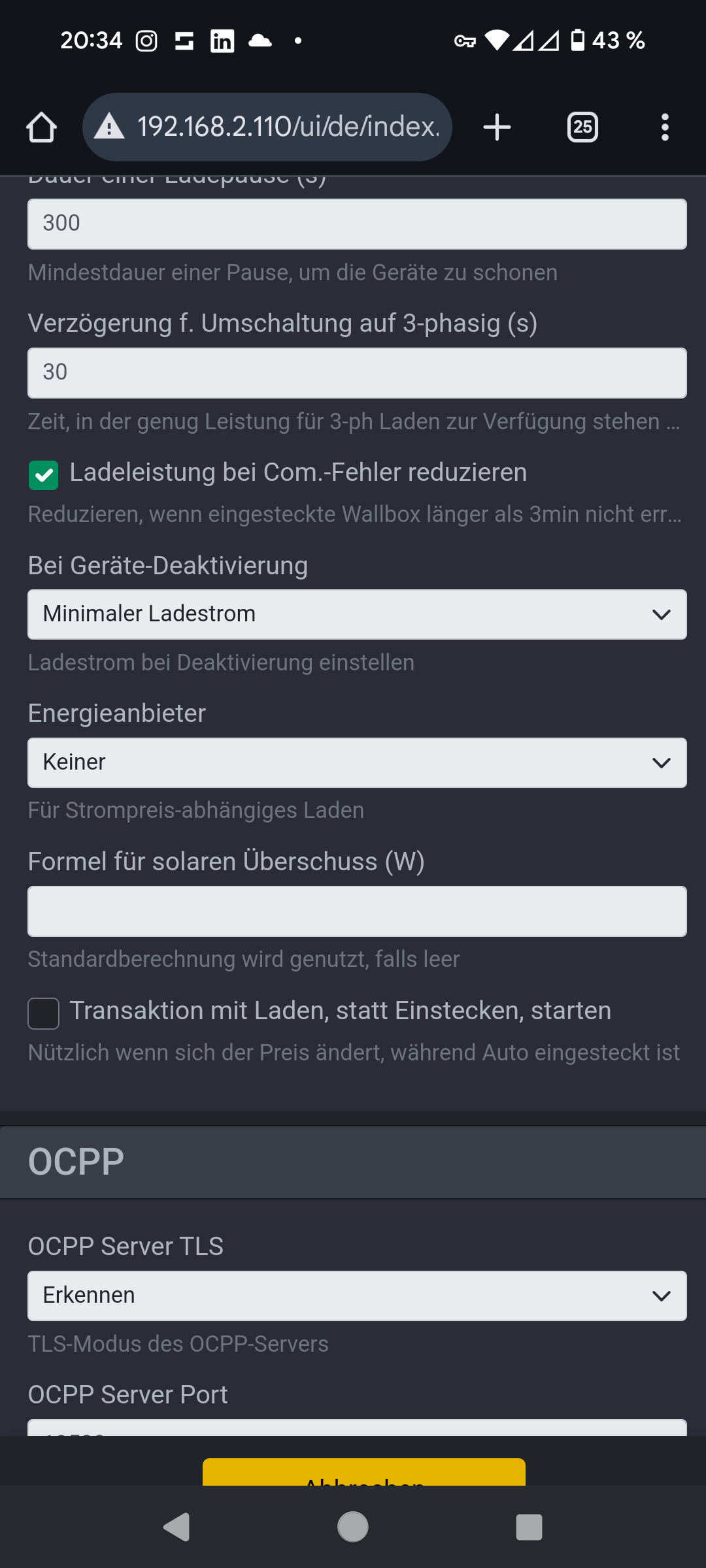This screenshot has height=1568, width=706.
Task: Open recent apps from the navigation bar
Action: coord(529,1527)
